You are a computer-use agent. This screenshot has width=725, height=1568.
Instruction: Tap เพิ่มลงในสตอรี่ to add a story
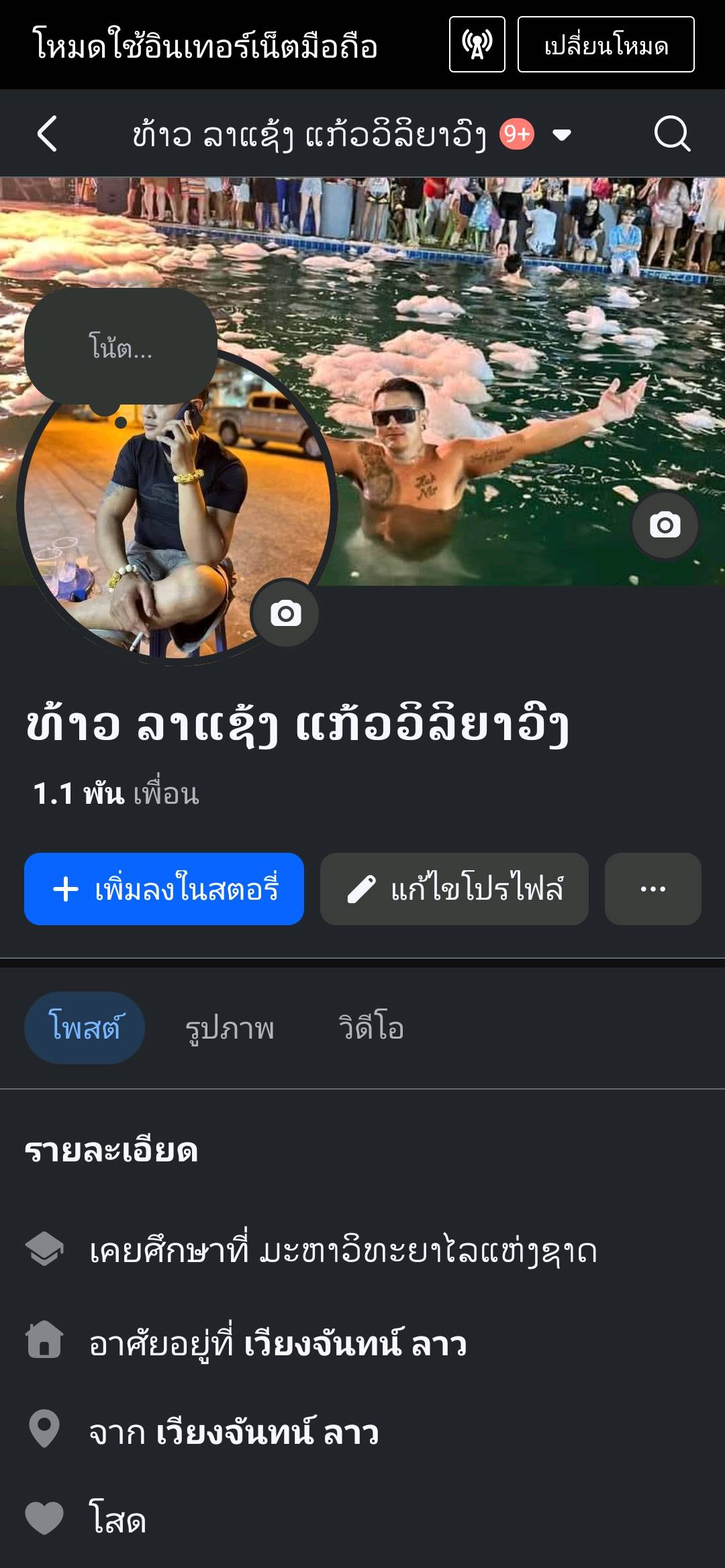164,889
